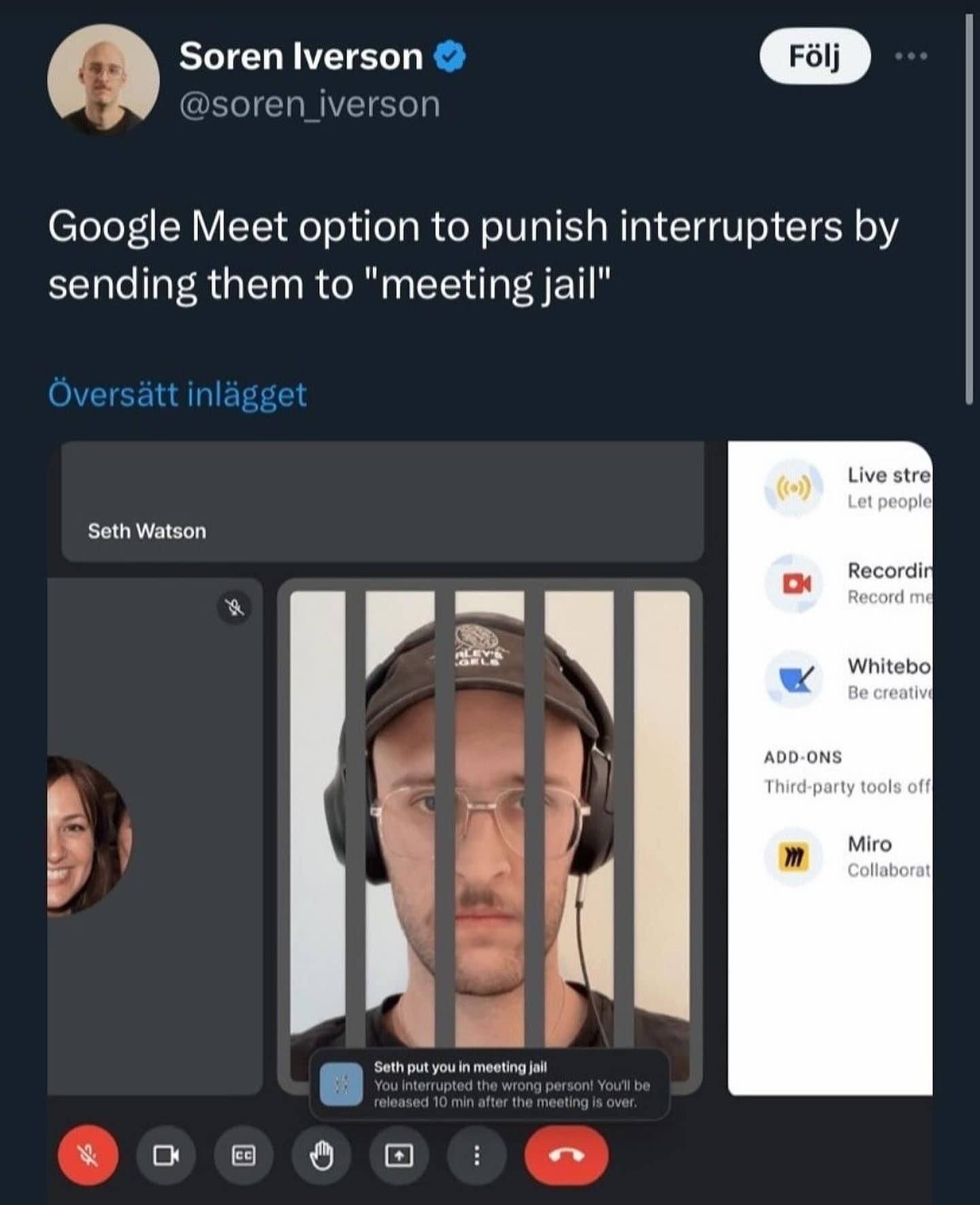980x1205 pixels.
Task: Follow Soren Iverson with the Följ button
Action: pyautogui.click(x=814, y=56)
